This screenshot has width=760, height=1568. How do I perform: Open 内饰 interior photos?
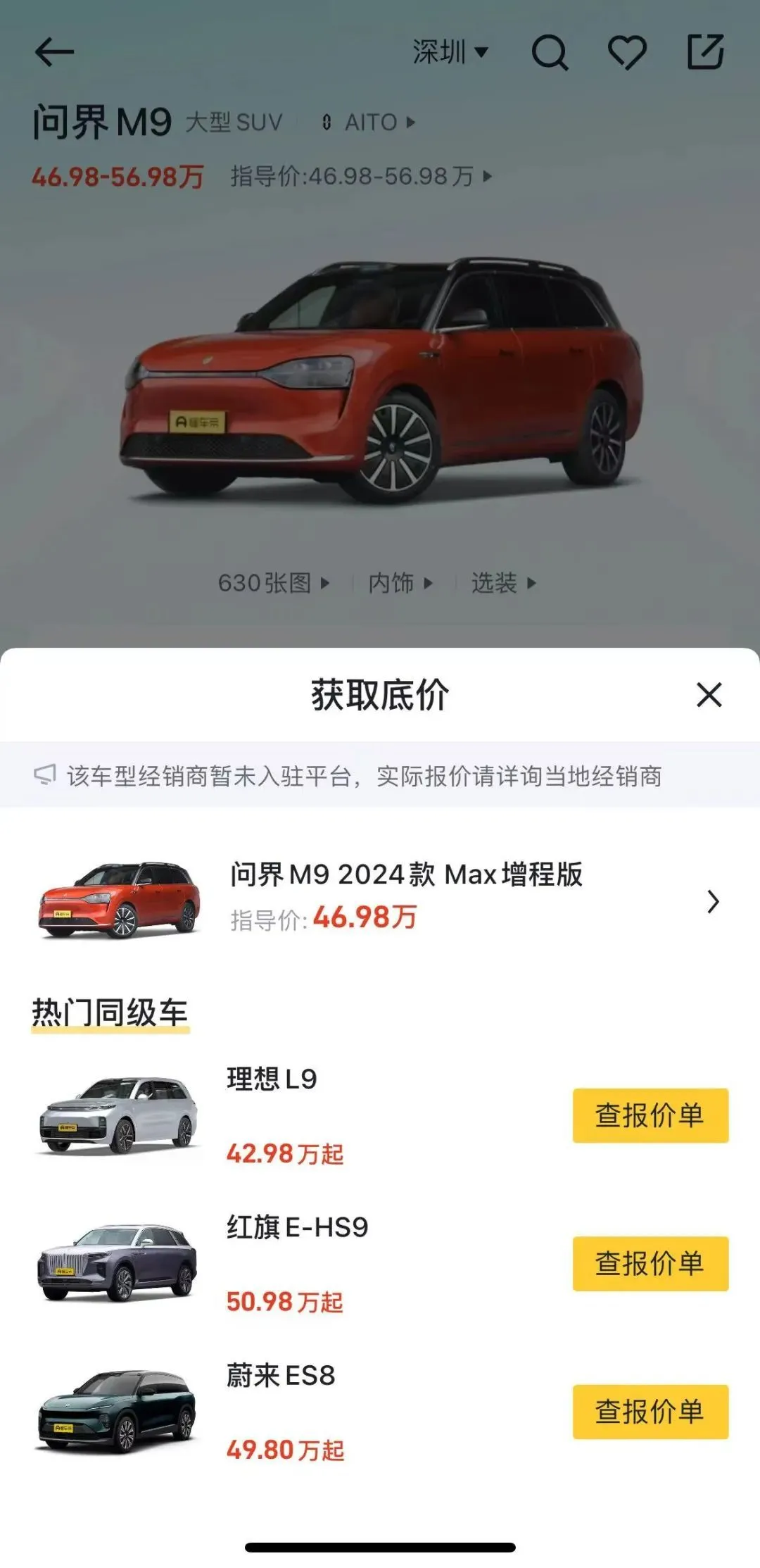pyautogui.click(x=400, y=583)
